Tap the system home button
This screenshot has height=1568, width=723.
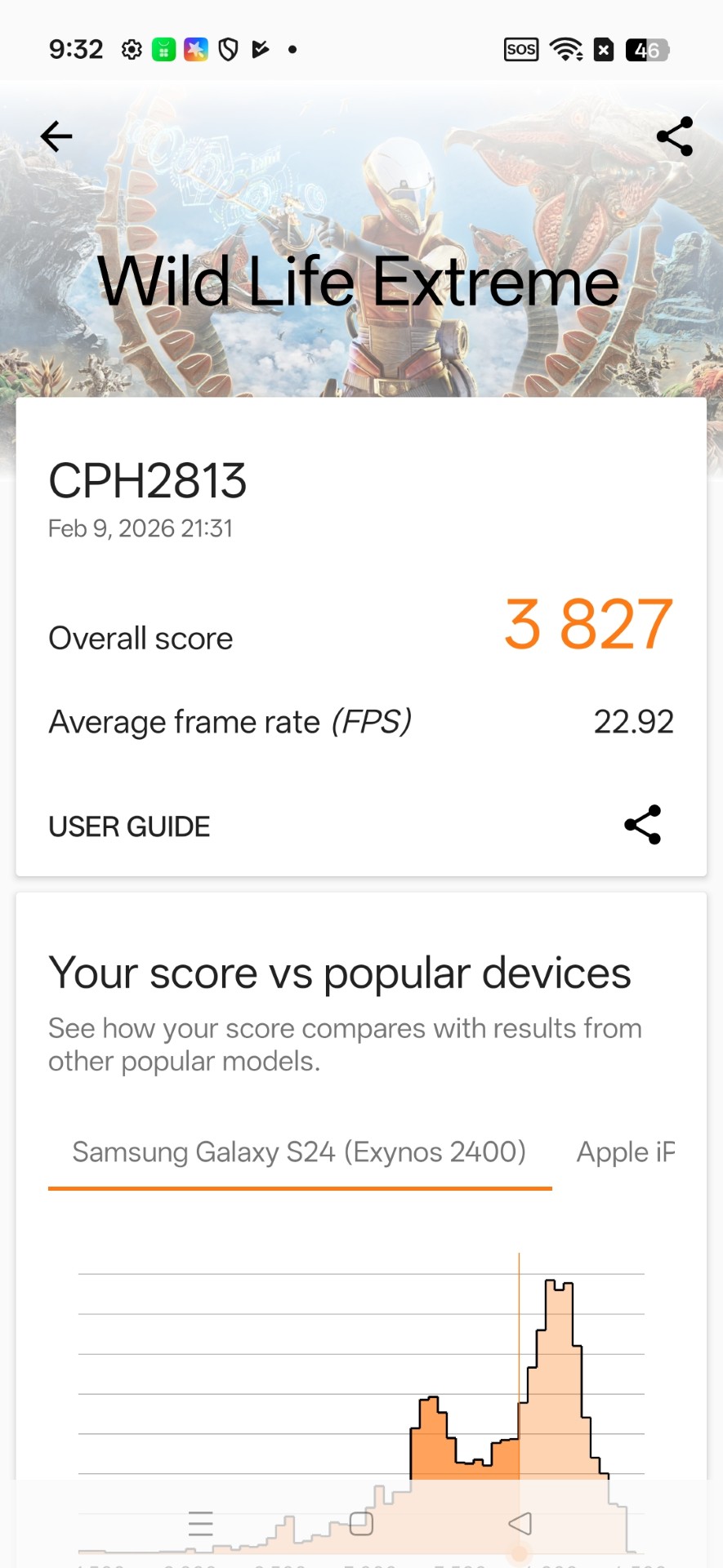point(361,1523)
